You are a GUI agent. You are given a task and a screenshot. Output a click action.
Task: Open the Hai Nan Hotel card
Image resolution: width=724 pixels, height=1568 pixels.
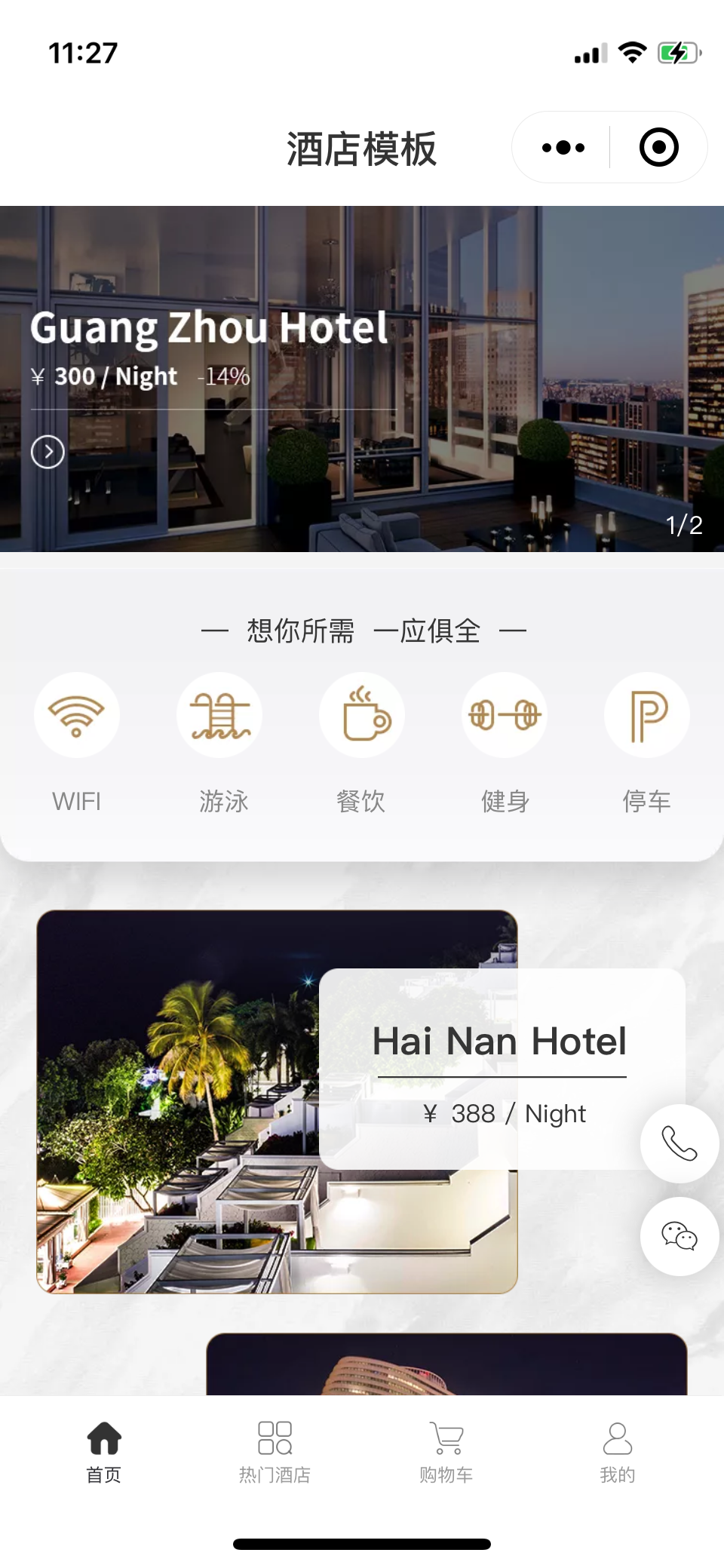click(x=501, y=1068)
